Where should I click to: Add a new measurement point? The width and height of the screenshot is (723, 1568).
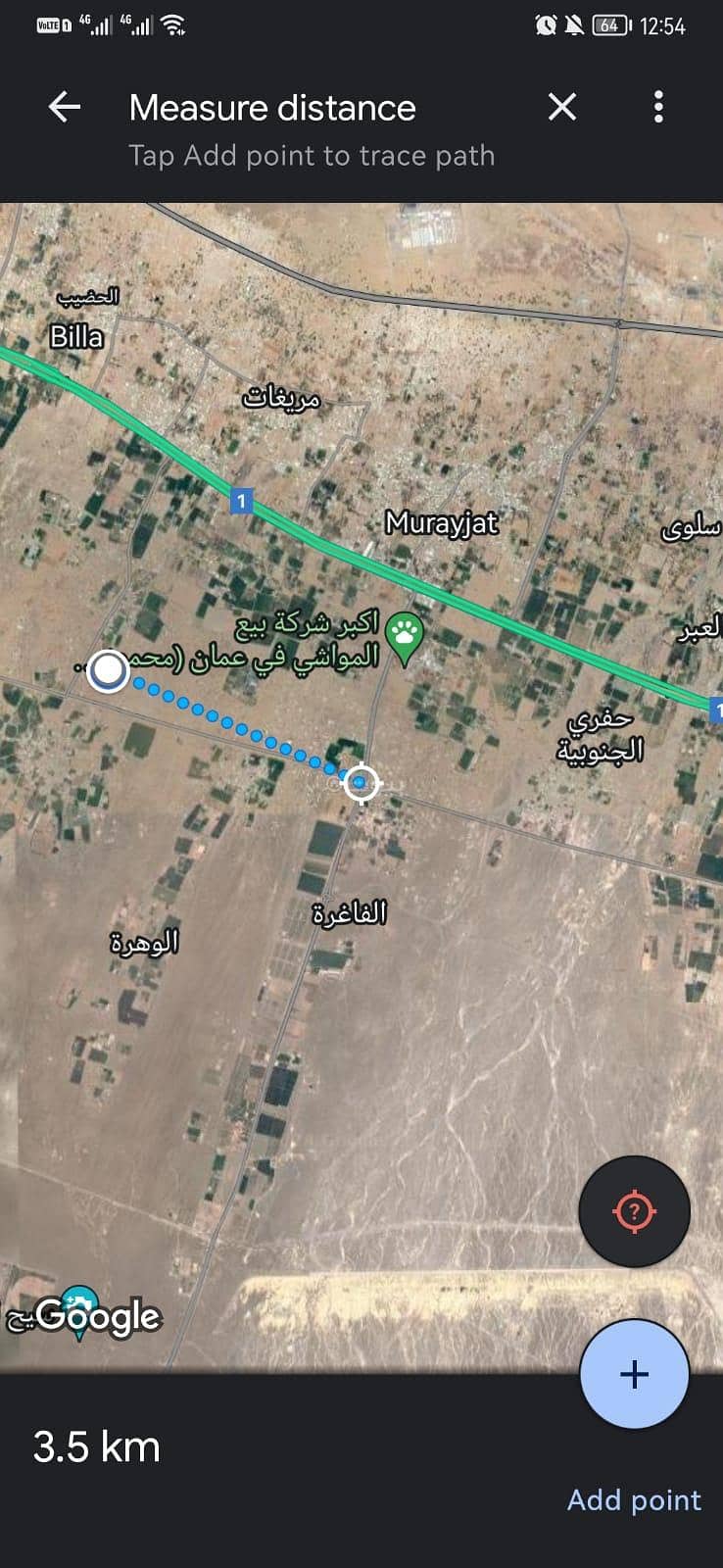point(634,1374)
